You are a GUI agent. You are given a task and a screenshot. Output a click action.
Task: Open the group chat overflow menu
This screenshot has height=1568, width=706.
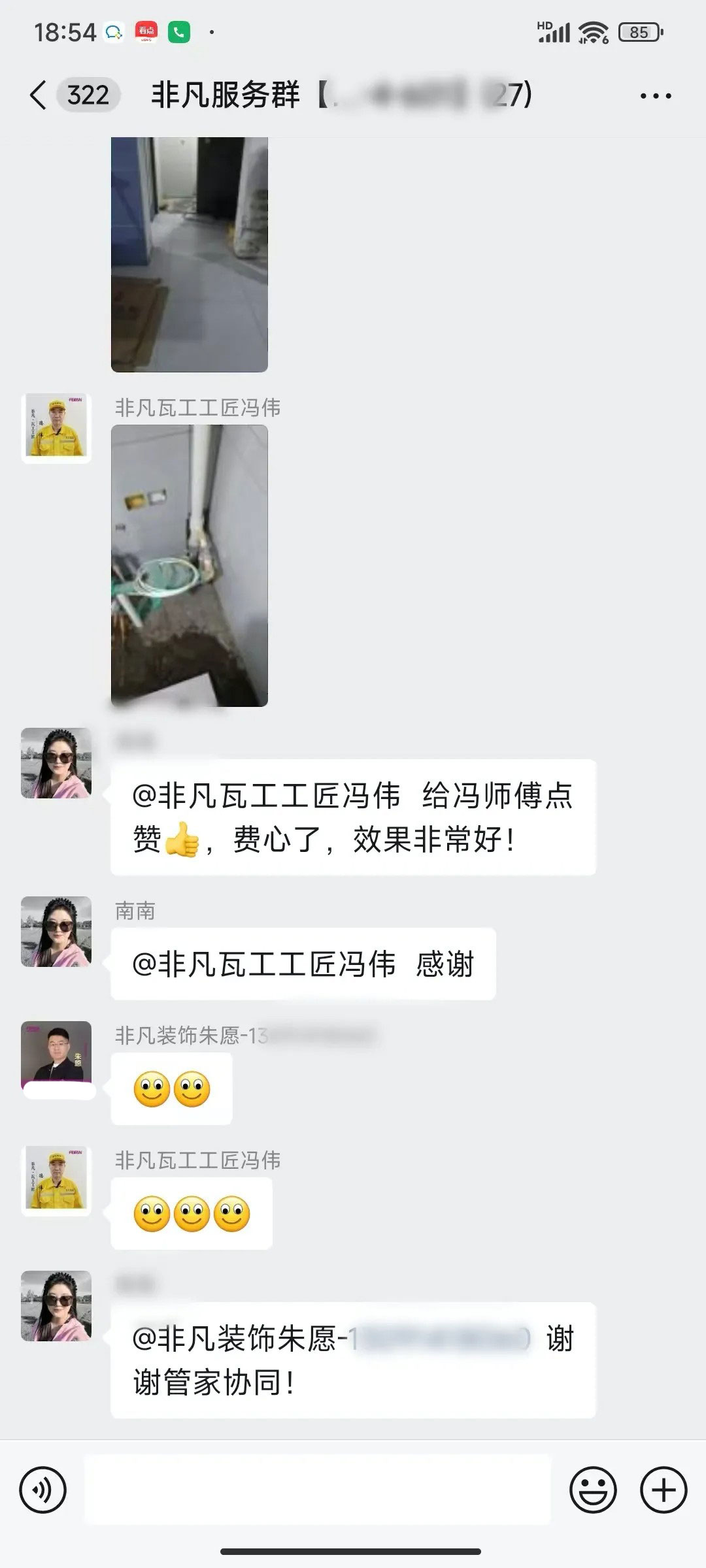(655, 96)
